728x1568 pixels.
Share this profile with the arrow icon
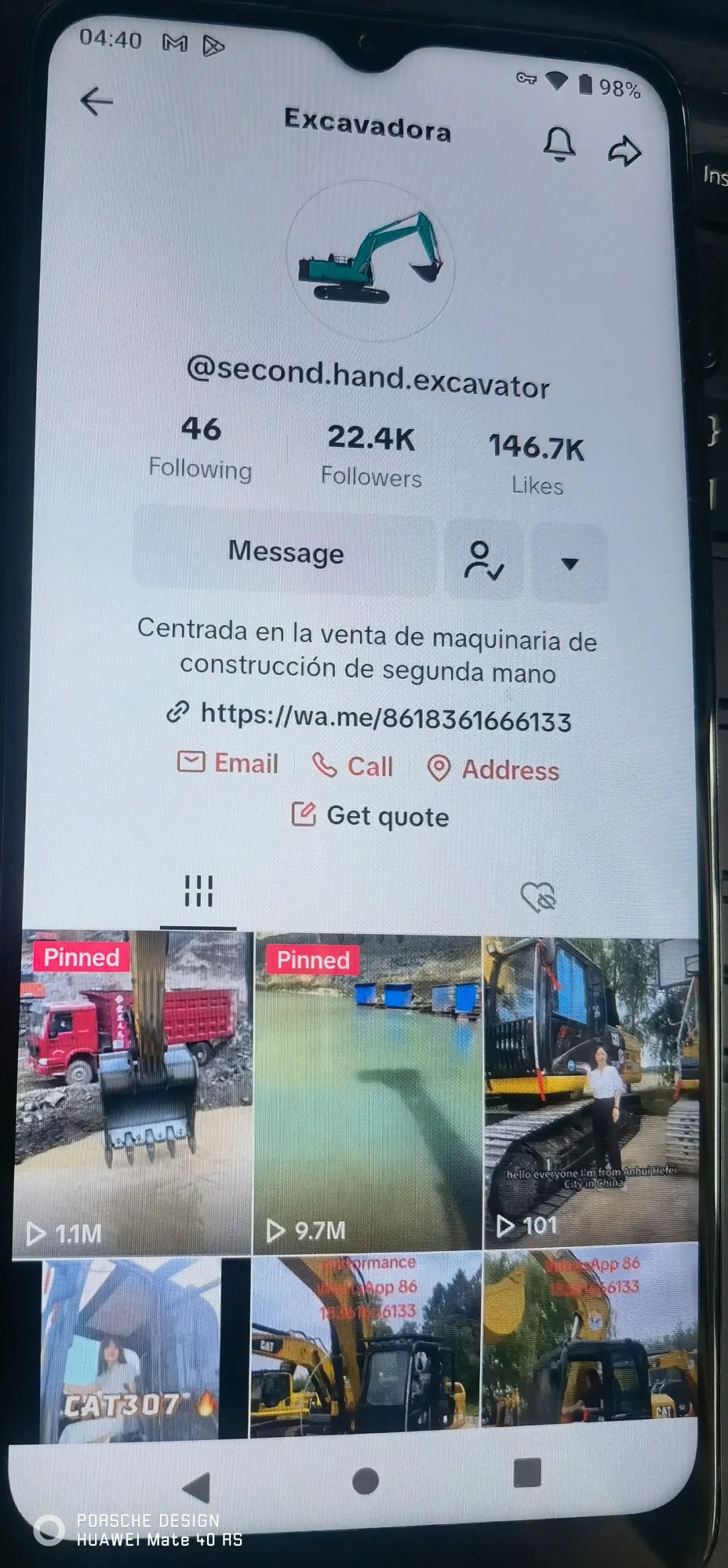[624, 151]
